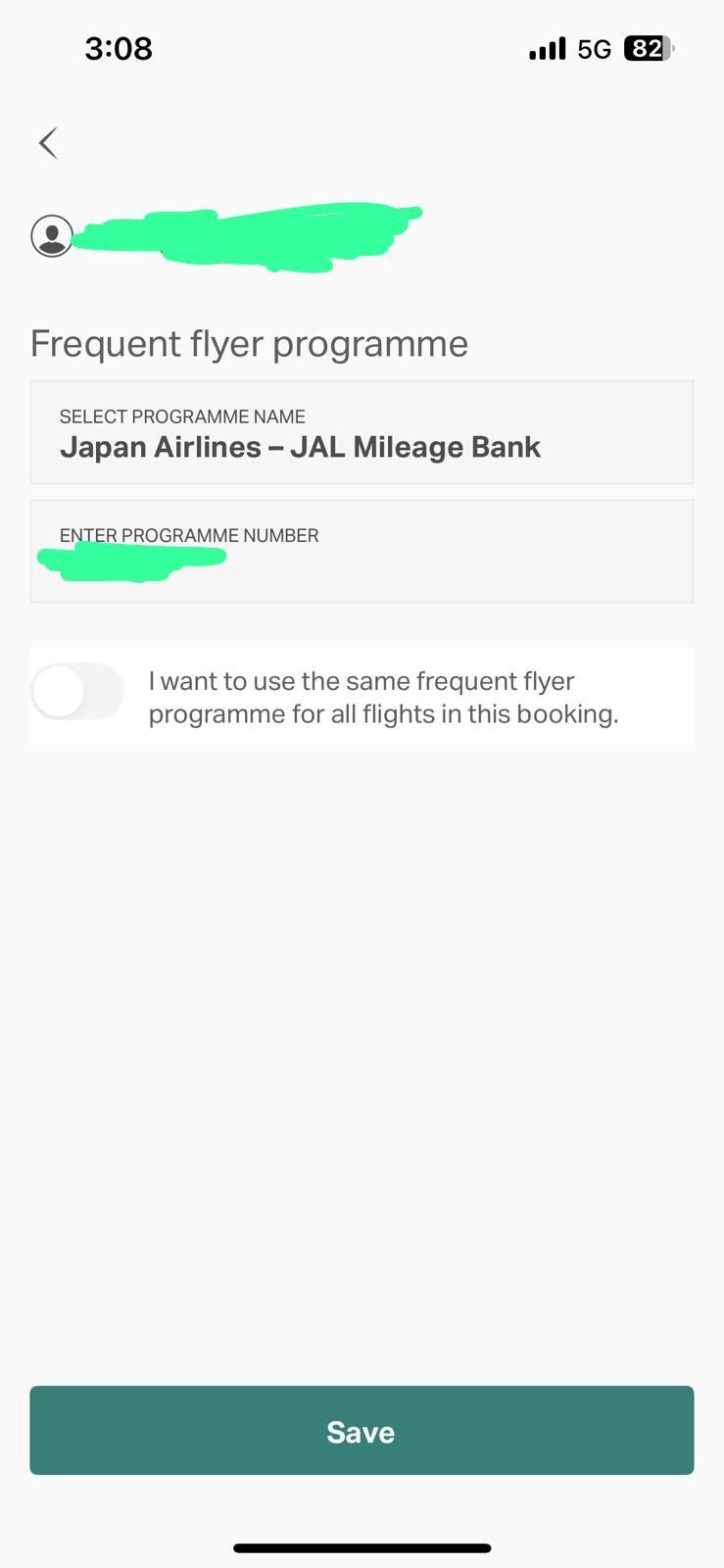
Task: Tap the clock showing 3:08
Action: tap(118, 48)
